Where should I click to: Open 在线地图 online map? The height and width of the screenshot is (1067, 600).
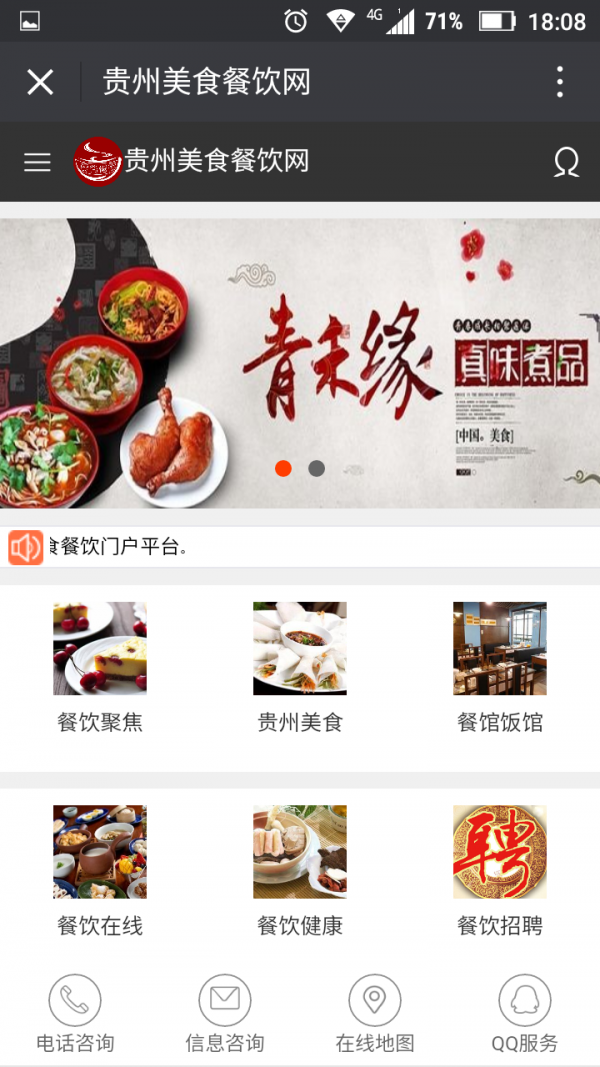tap(375, 1013)
